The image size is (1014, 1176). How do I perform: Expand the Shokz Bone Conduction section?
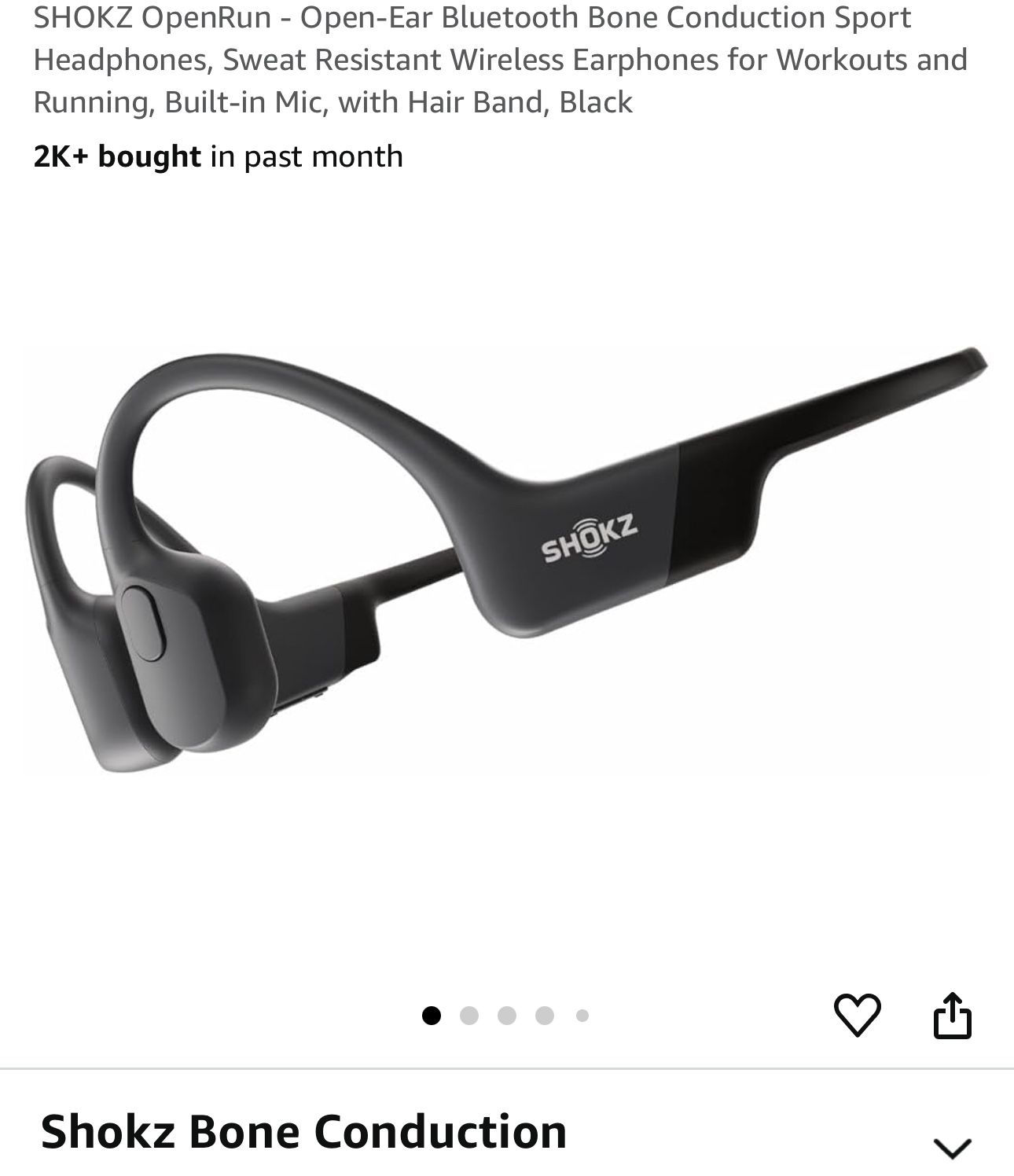pos(952,1145)
